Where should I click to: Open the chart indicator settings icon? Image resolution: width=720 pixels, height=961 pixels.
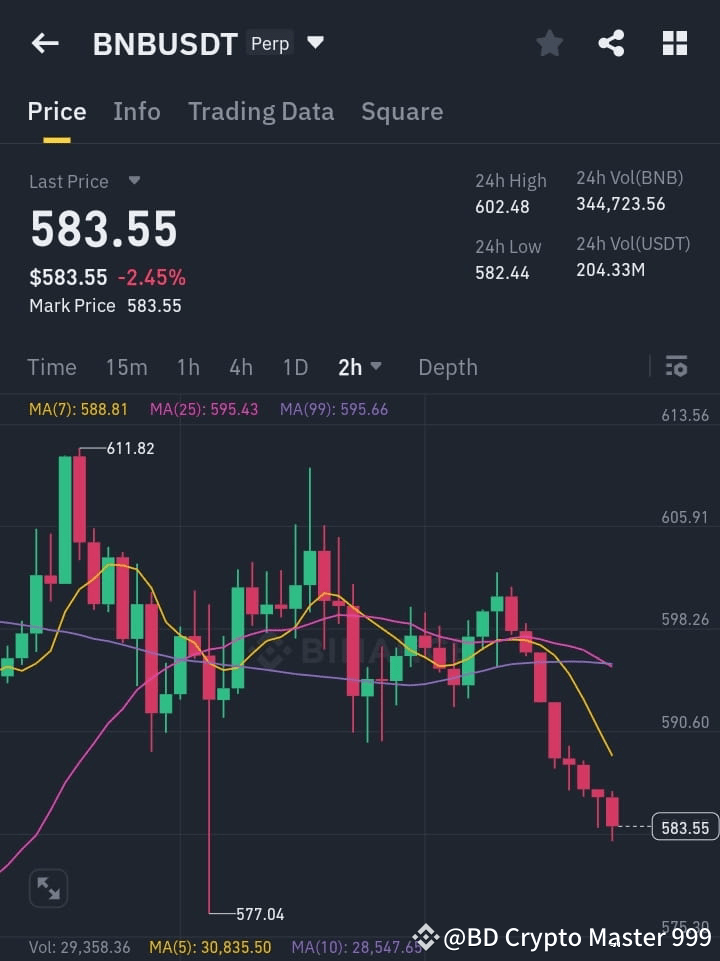pos(676,367)
